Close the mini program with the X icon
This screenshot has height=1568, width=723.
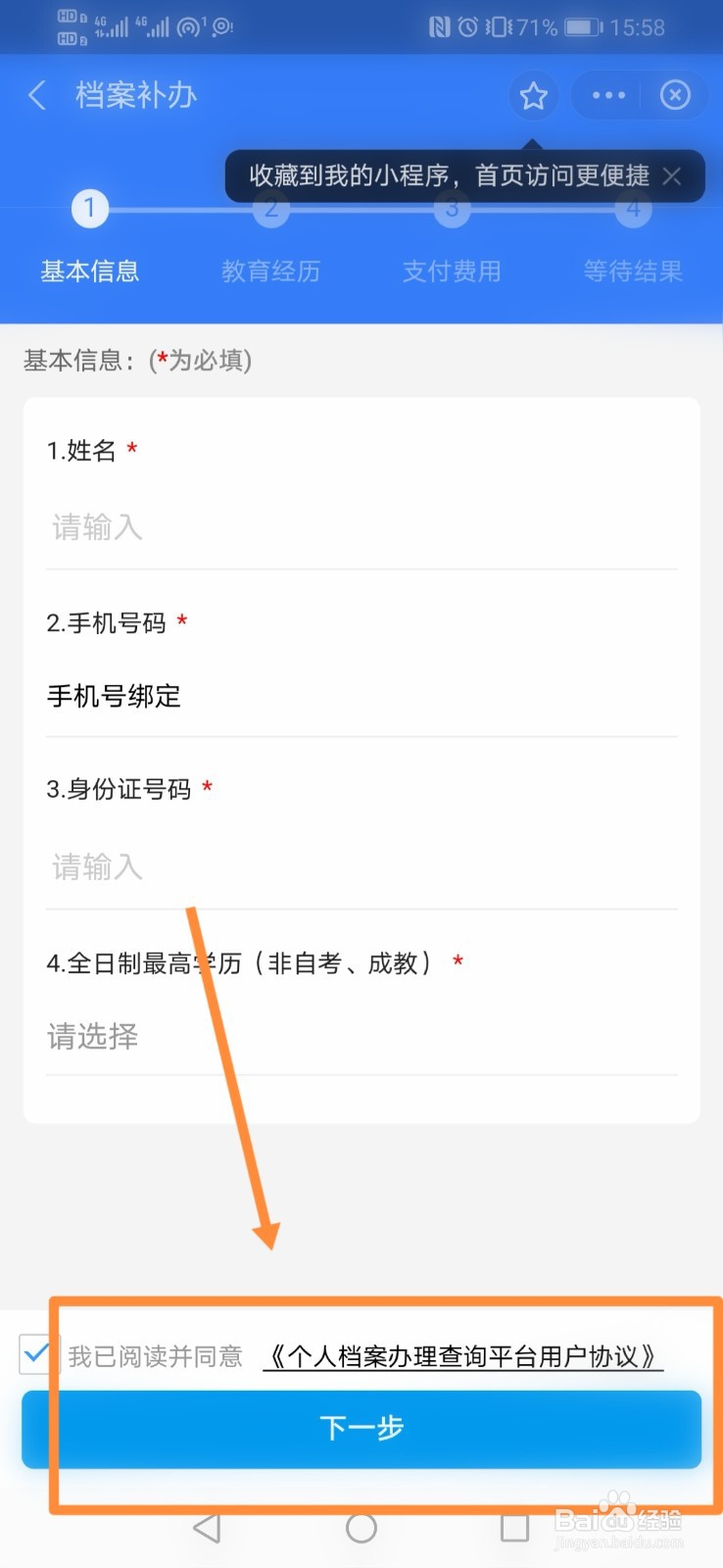[675, 95]
